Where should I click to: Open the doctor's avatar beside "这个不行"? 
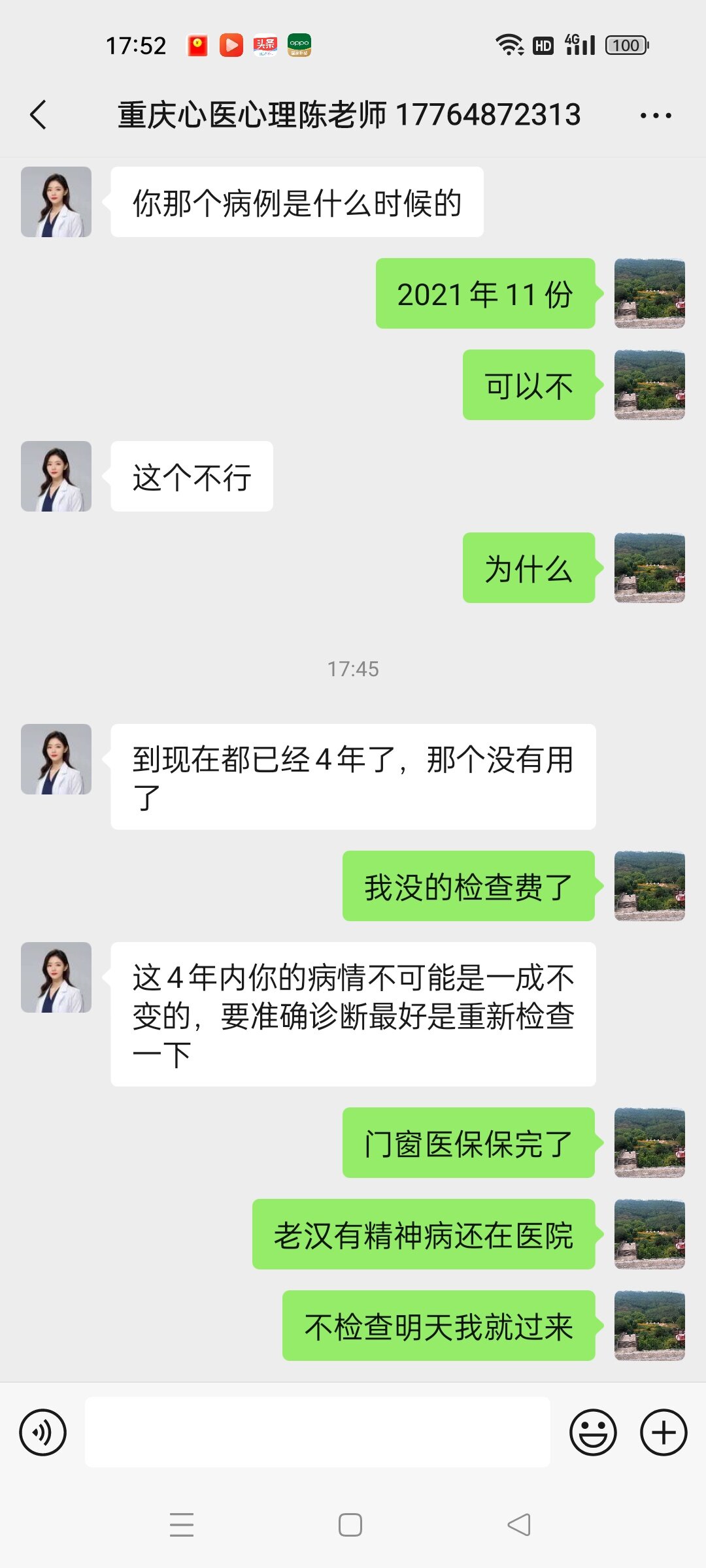click(x=56, y=476)
